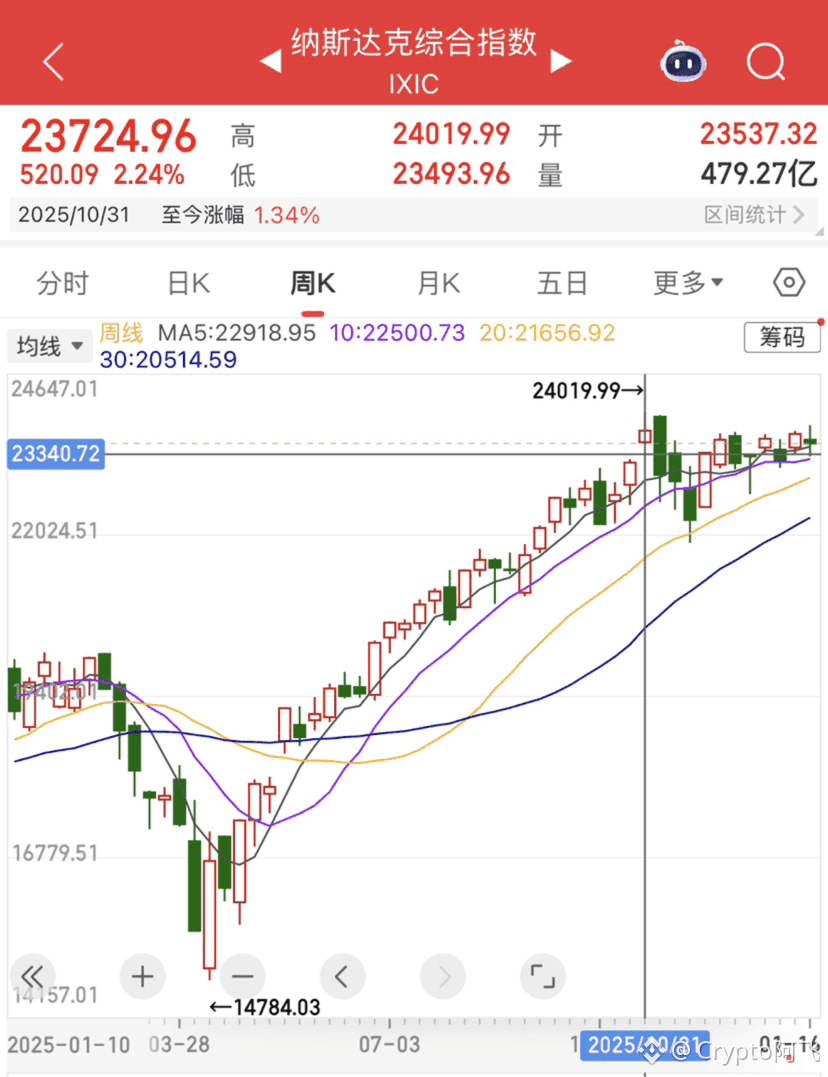828x1077 pixels.
Task: Select the highlighted 2025/10/31 date marker
Action: pos(646,1045)
